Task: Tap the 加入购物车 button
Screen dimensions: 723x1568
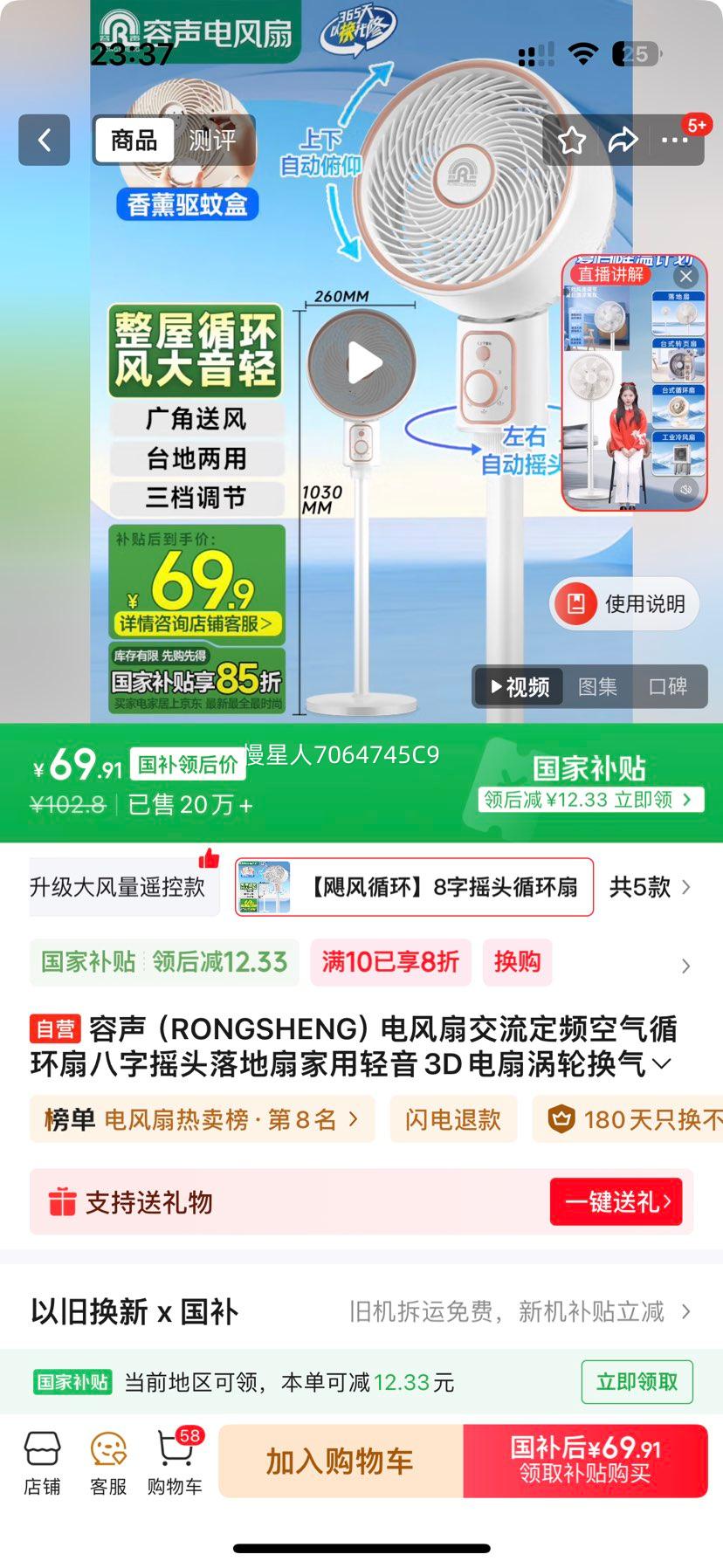Action: [338, 1461]
